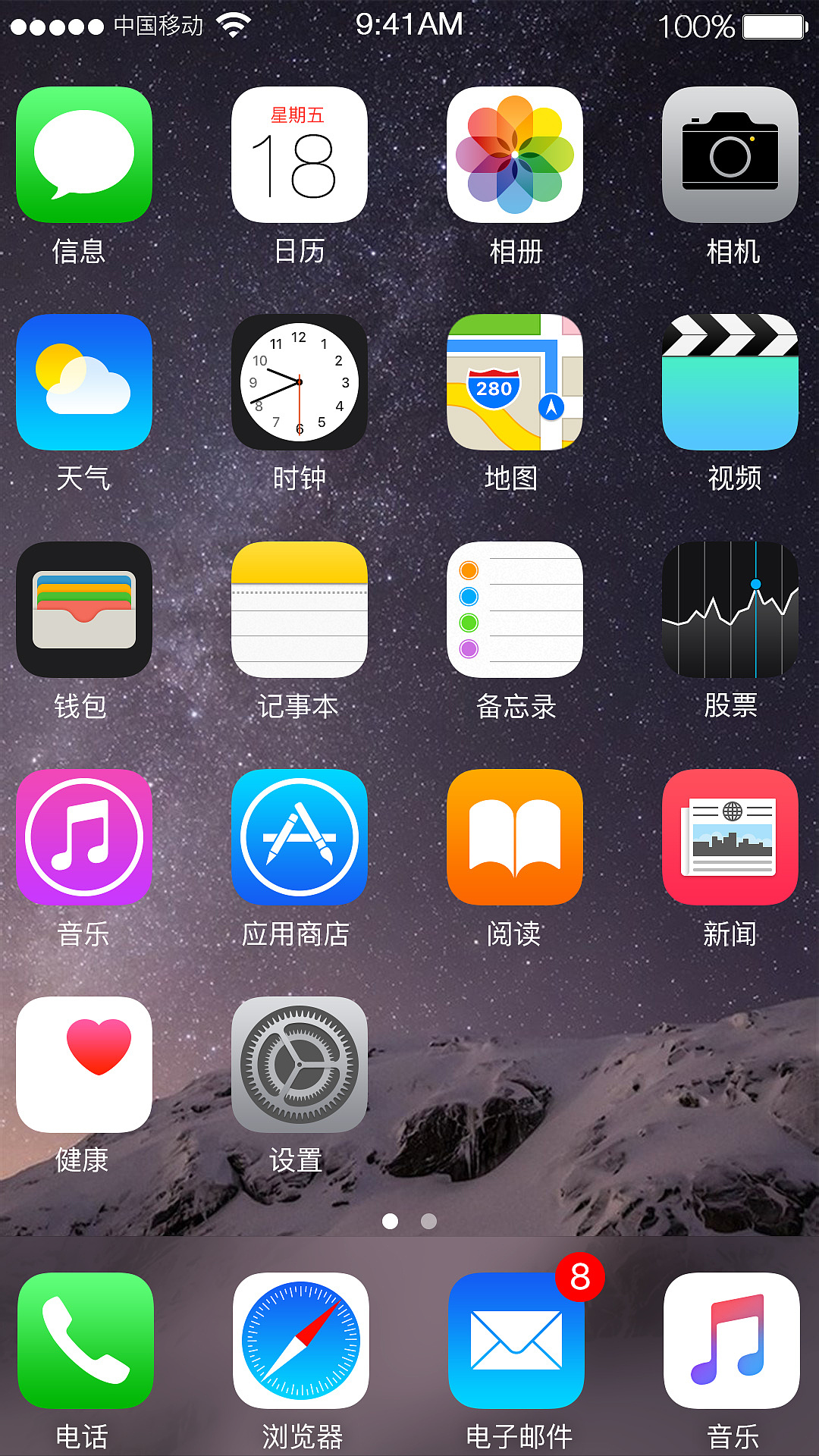The height and width of the screenshot is (1456, 819).
Task: Open the 时钟 Clock app
Action: coord(300,383)
